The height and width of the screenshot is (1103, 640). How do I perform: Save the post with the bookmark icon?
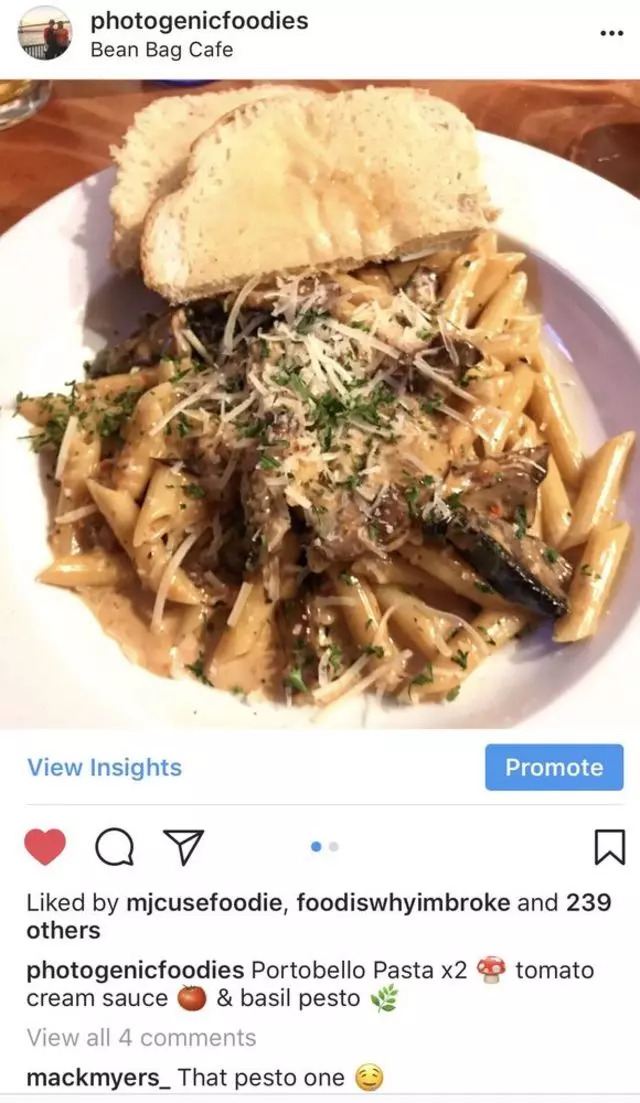(609, 847)
